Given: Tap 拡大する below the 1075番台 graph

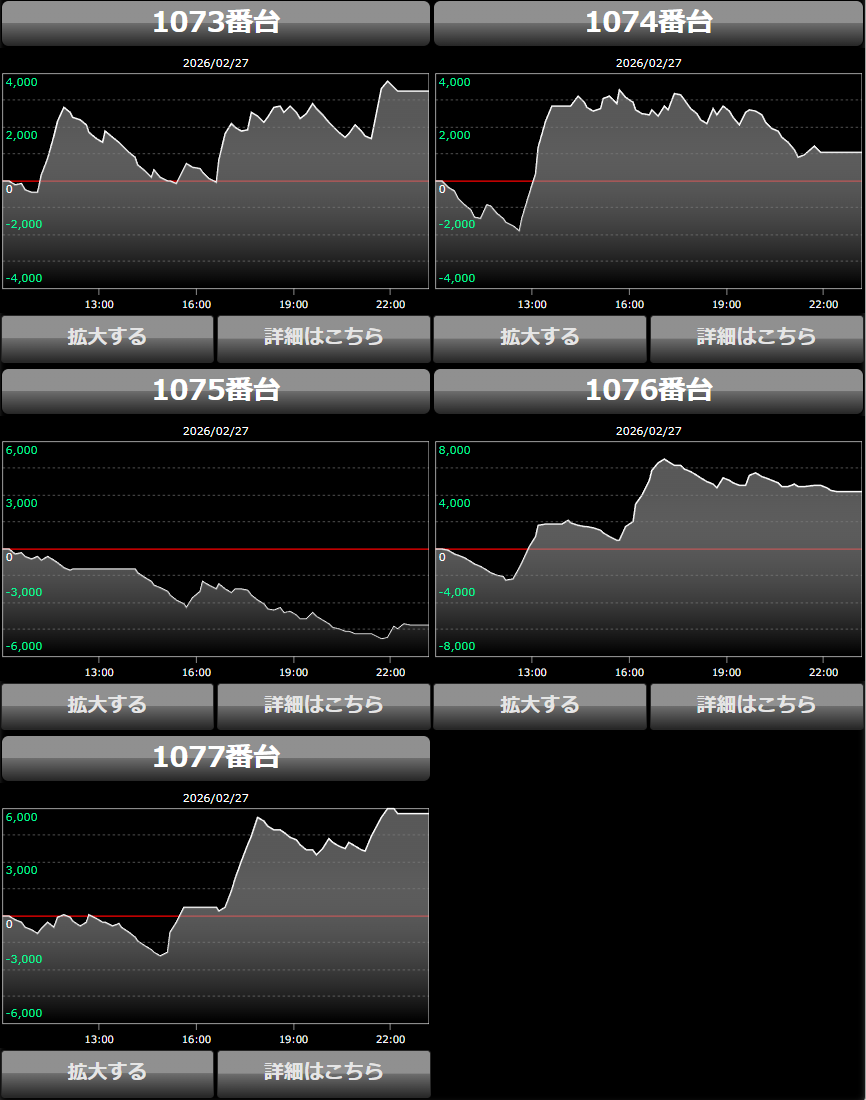Looking at the screenshot, I should pyautogui.click(x=108, y=706).
